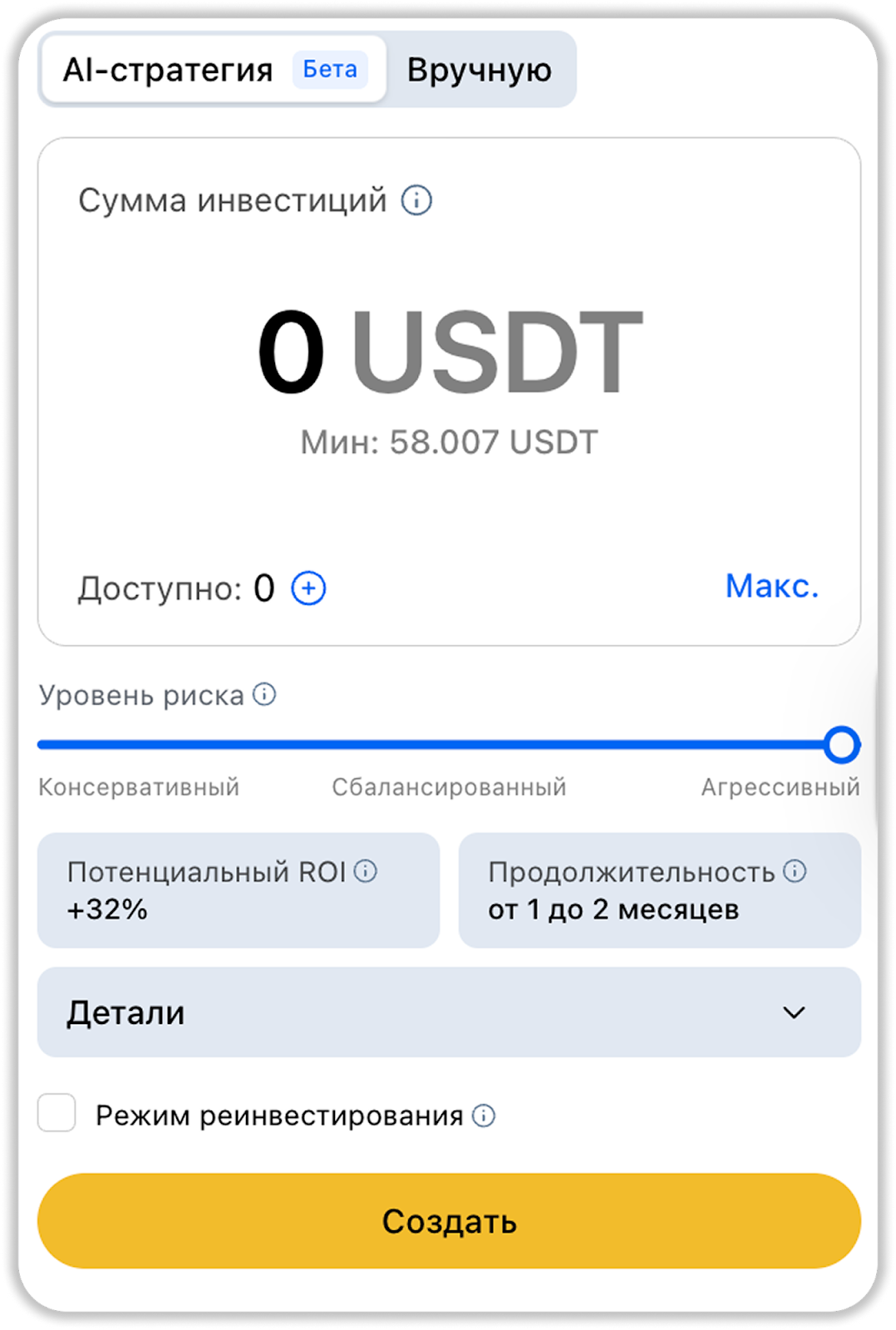Open Потенциальный ROI info icon
Viewport: 896px width, 1330px height.
tap(366, 870)
